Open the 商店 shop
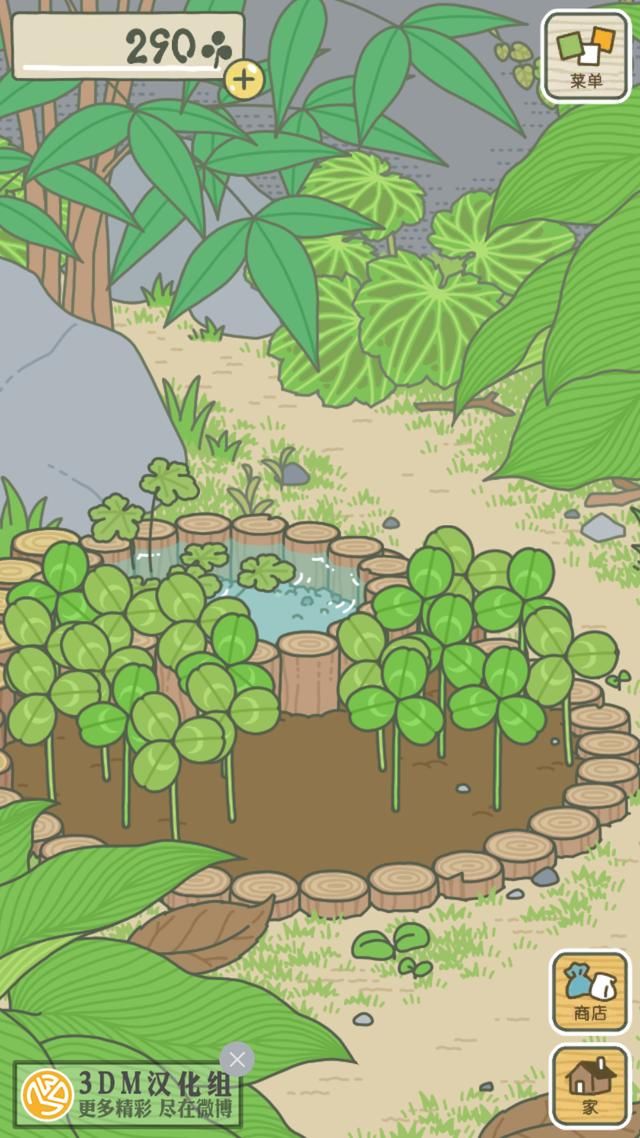The width and height of the screenshot is (640, 1138). tap(590, 992)
